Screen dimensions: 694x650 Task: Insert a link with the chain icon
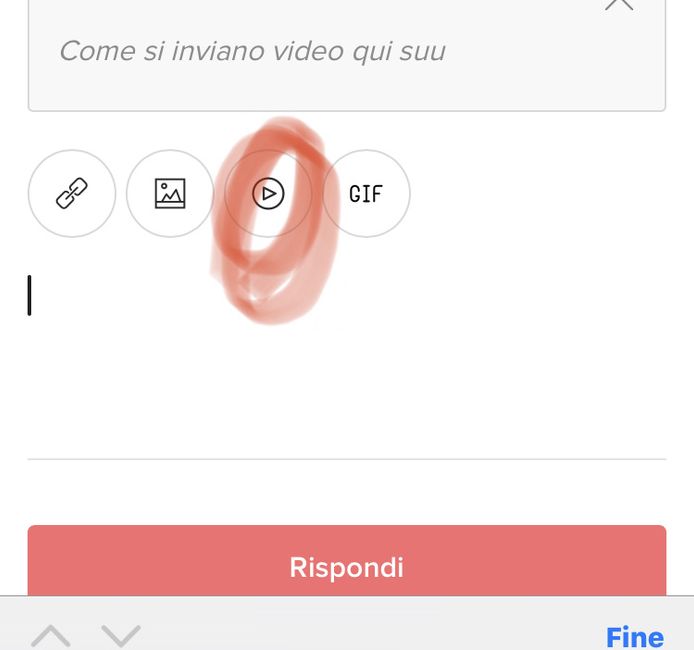(72, 194)
